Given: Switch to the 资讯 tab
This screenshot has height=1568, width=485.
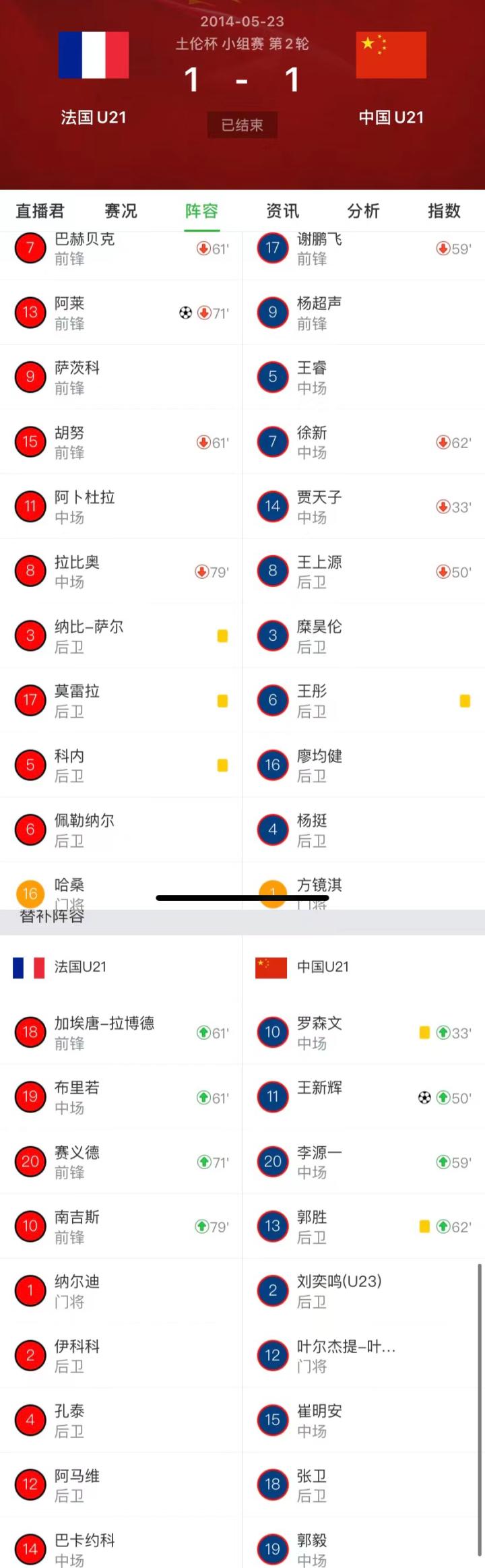Looking at the screenshot, I should coord(282,211).
